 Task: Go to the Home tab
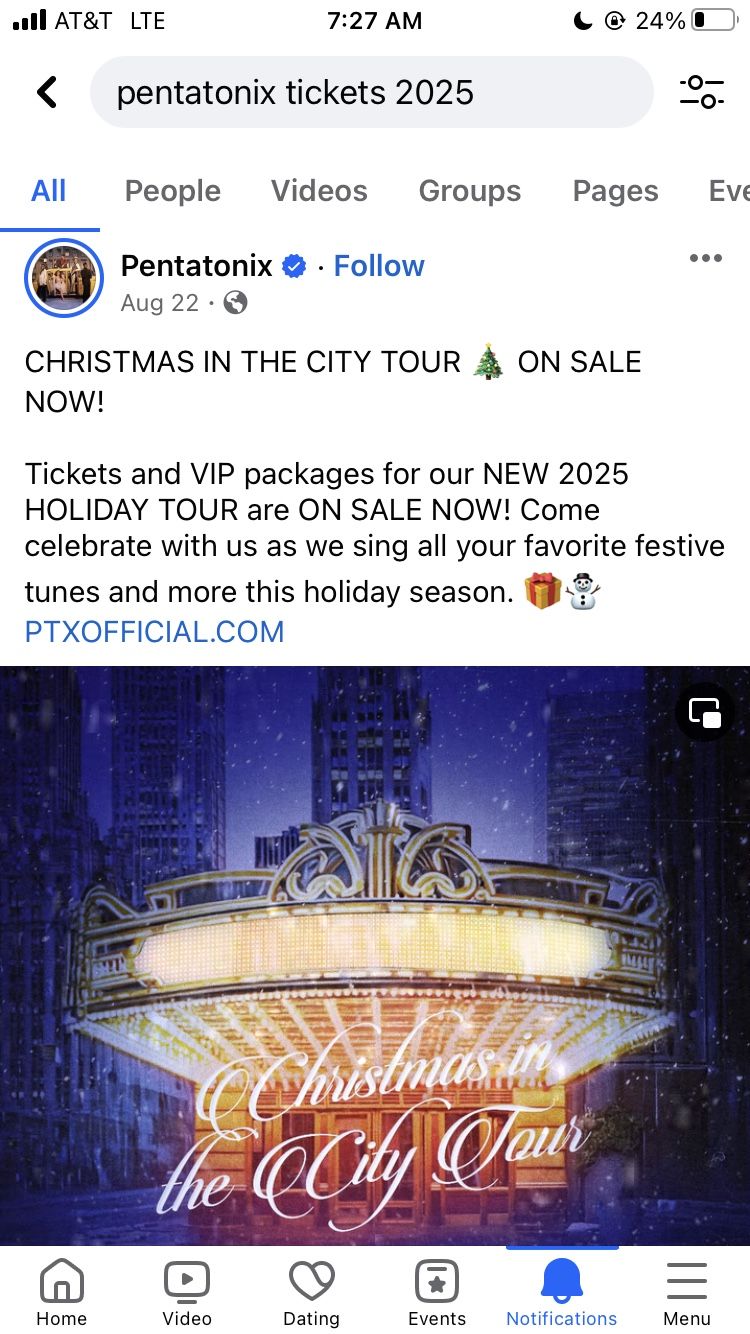click(x=62, y=1292)
